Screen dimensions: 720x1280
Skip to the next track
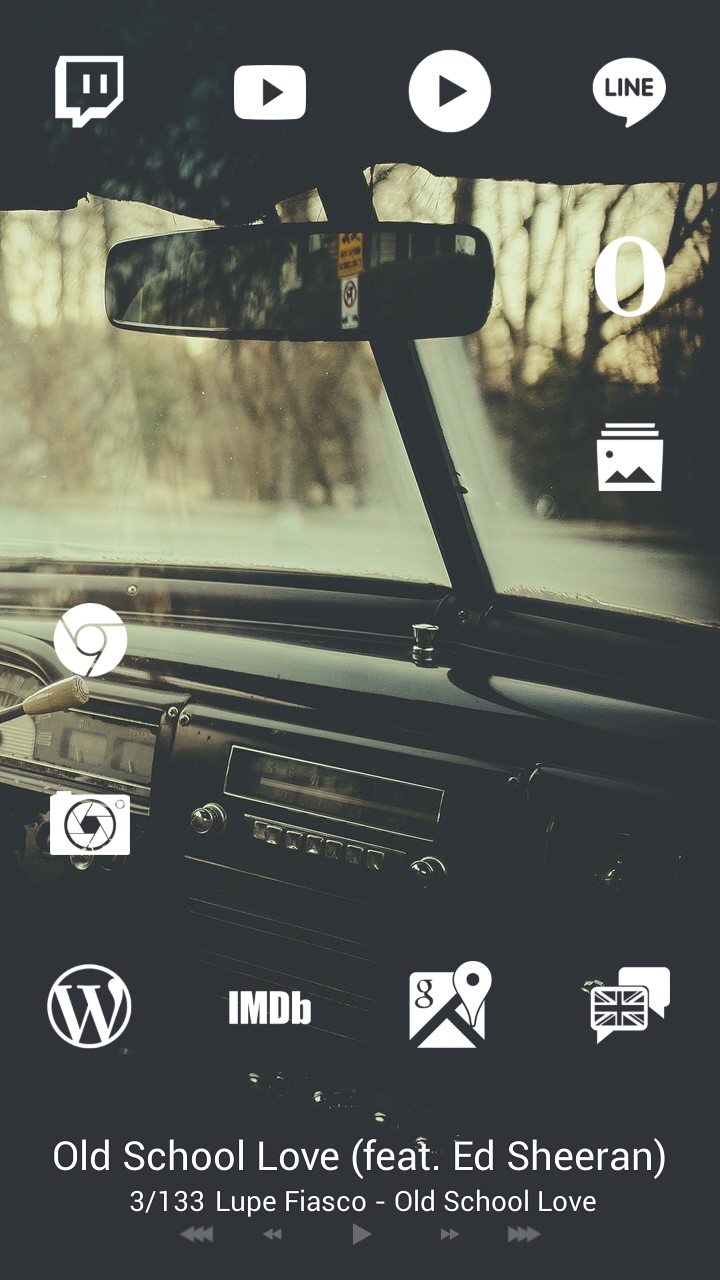point(450,1234)
